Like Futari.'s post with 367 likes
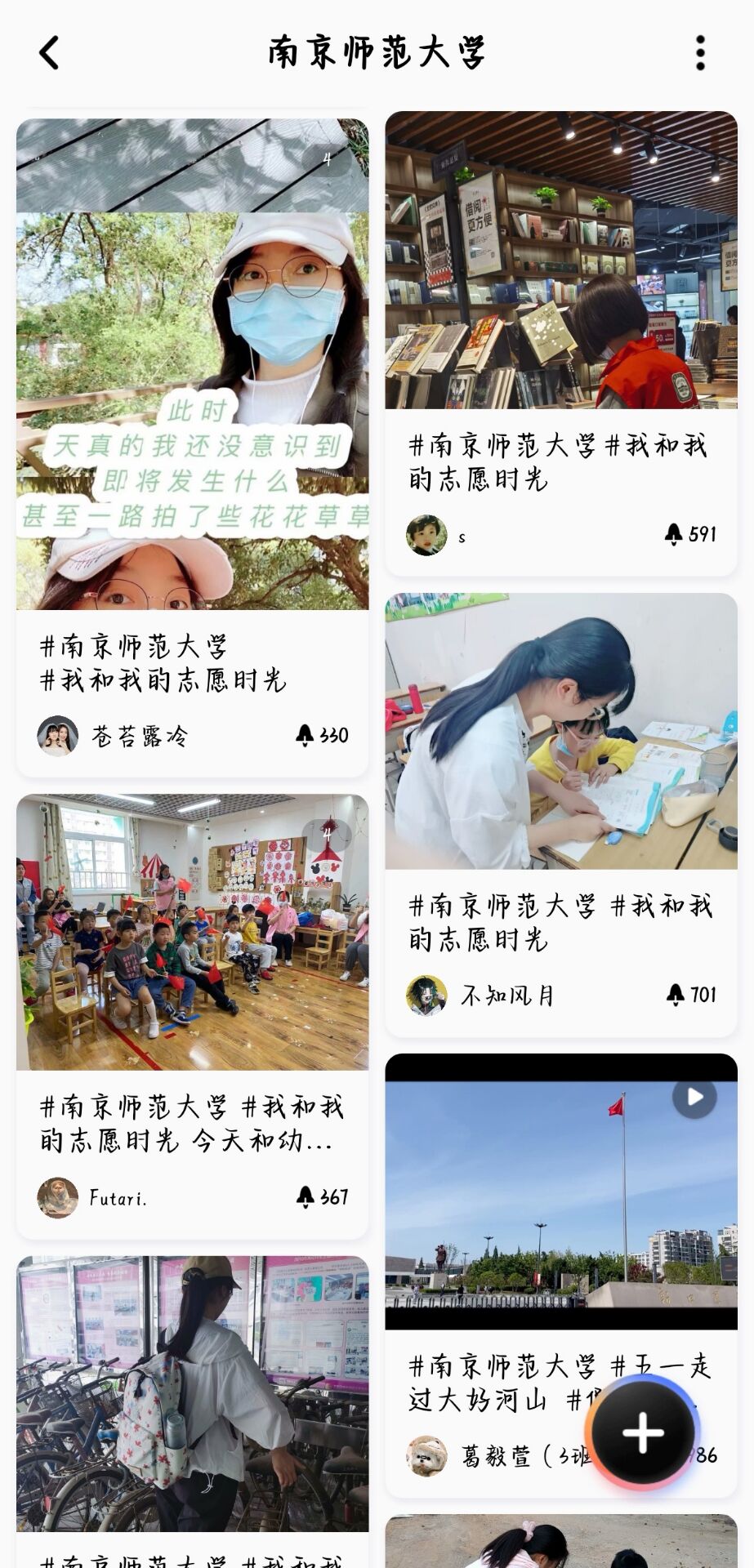The height and width of the screenshot is (1568, 754). click(x=306, y=1197)
